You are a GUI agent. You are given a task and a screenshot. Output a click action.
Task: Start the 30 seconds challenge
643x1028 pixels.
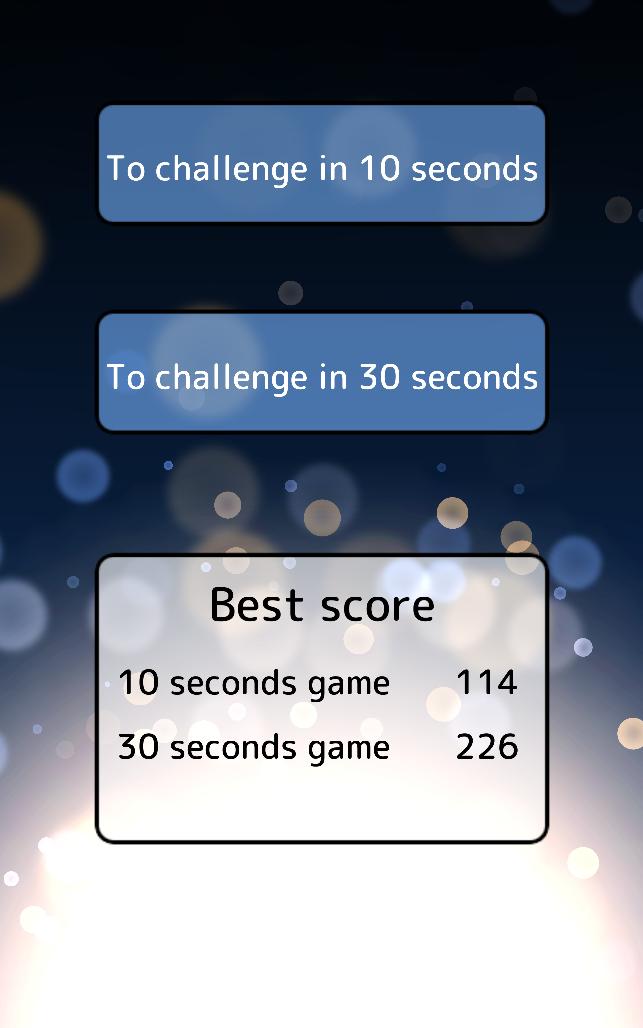coord(321,373)
